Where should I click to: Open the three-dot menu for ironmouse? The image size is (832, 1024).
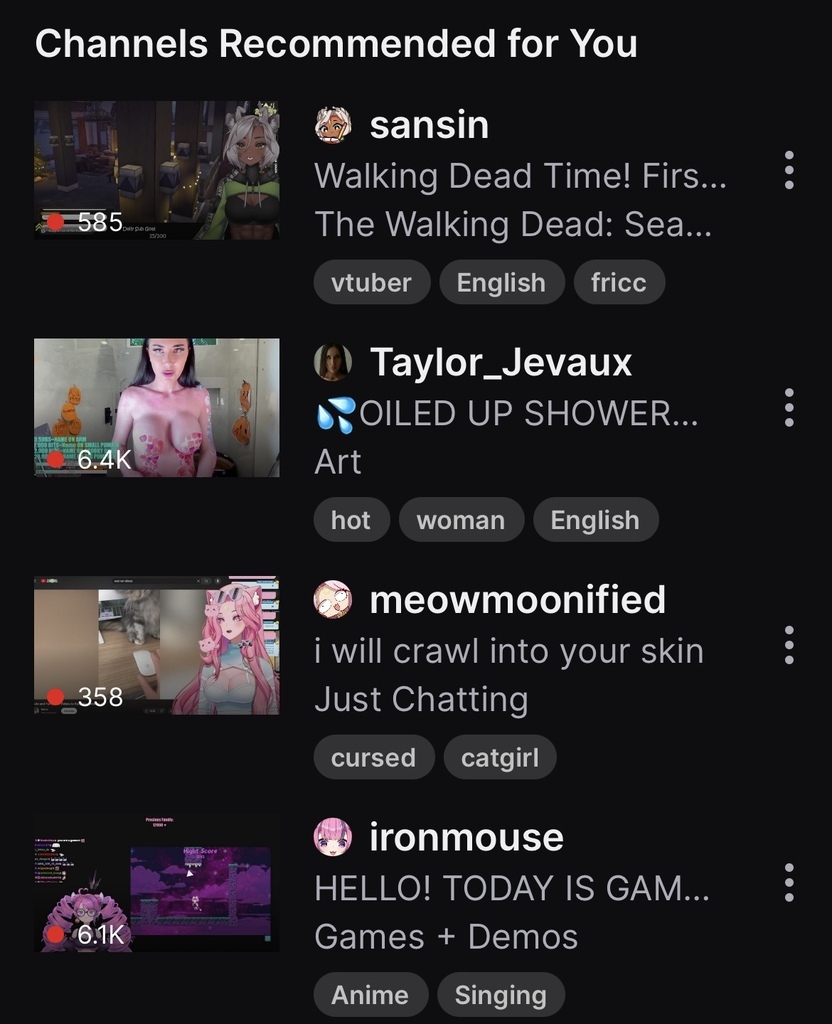point(789,883)
